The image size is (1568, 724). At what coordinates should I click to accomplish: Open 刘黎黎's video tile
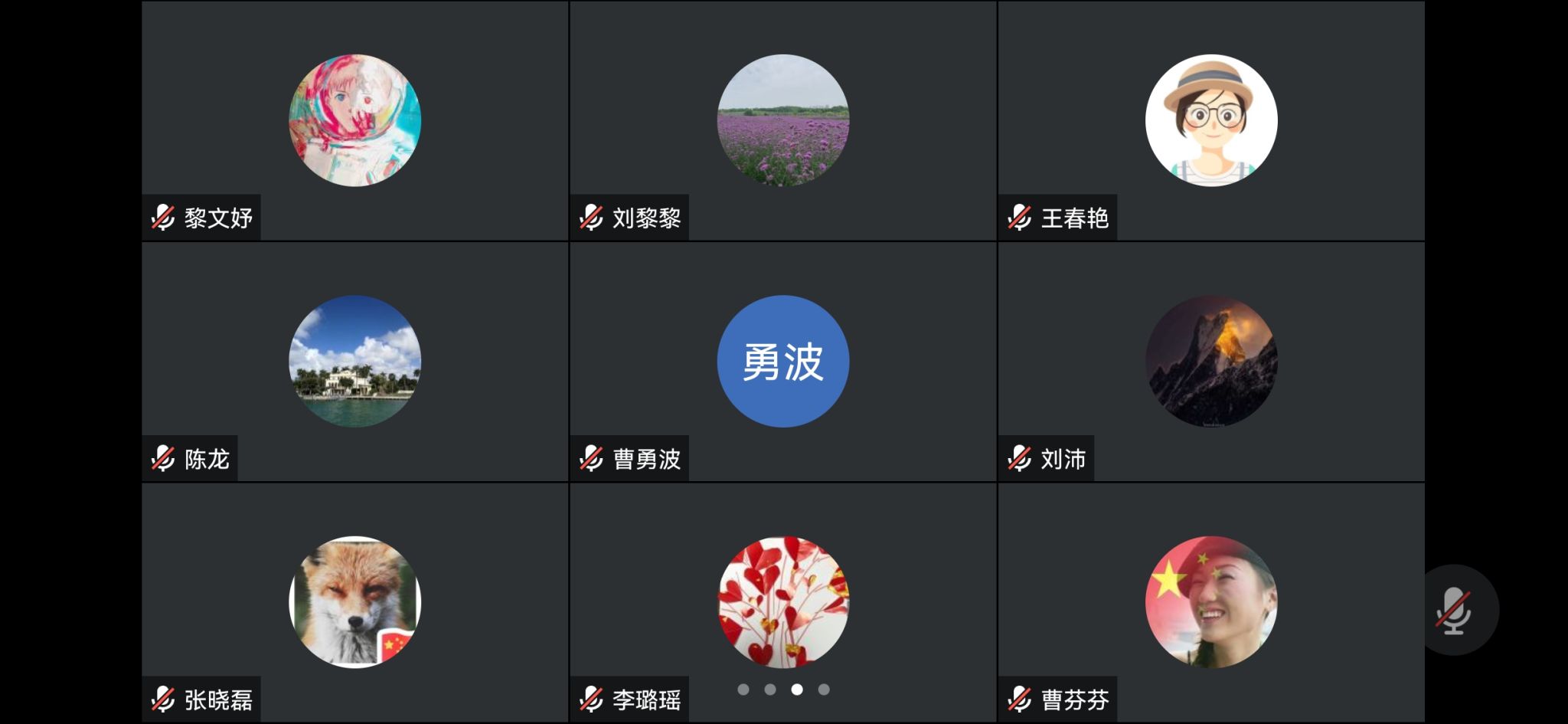tap(782, 120)
